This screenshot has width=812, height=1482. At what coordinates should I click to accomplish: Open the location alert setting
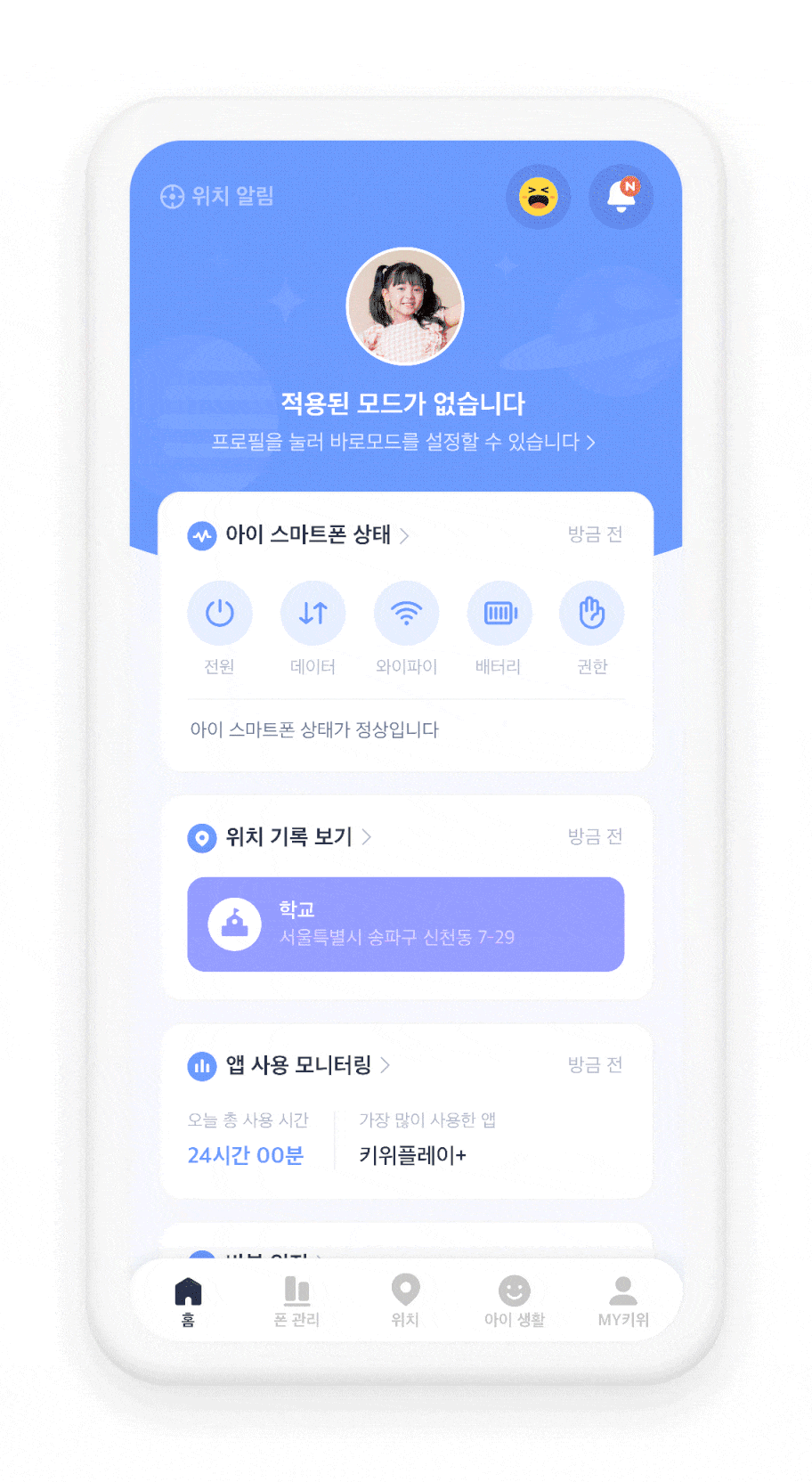coord(217,196)
